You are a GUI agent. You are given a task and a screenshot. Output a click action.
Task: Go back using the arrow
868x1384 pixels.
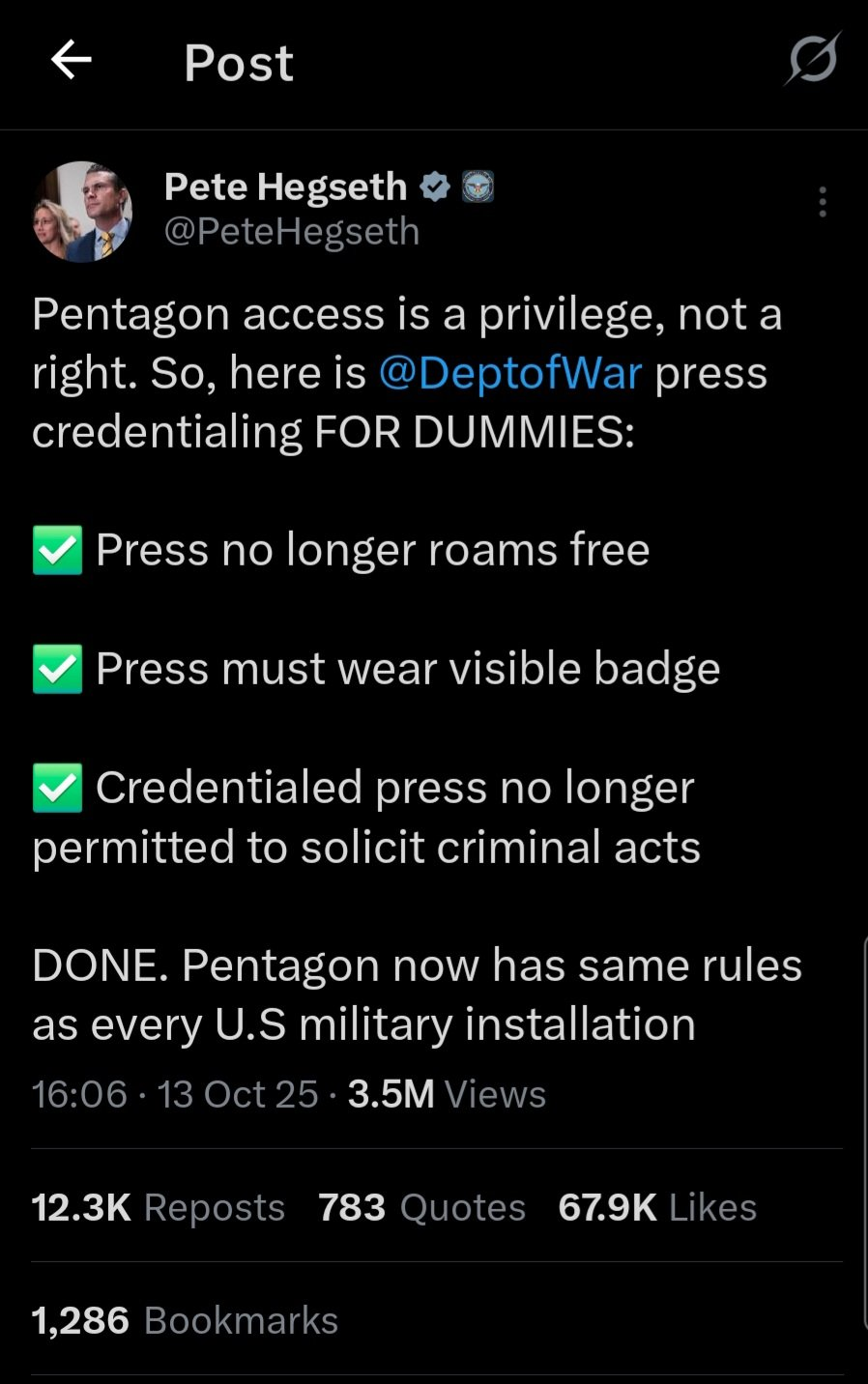[x=72, y=60]
